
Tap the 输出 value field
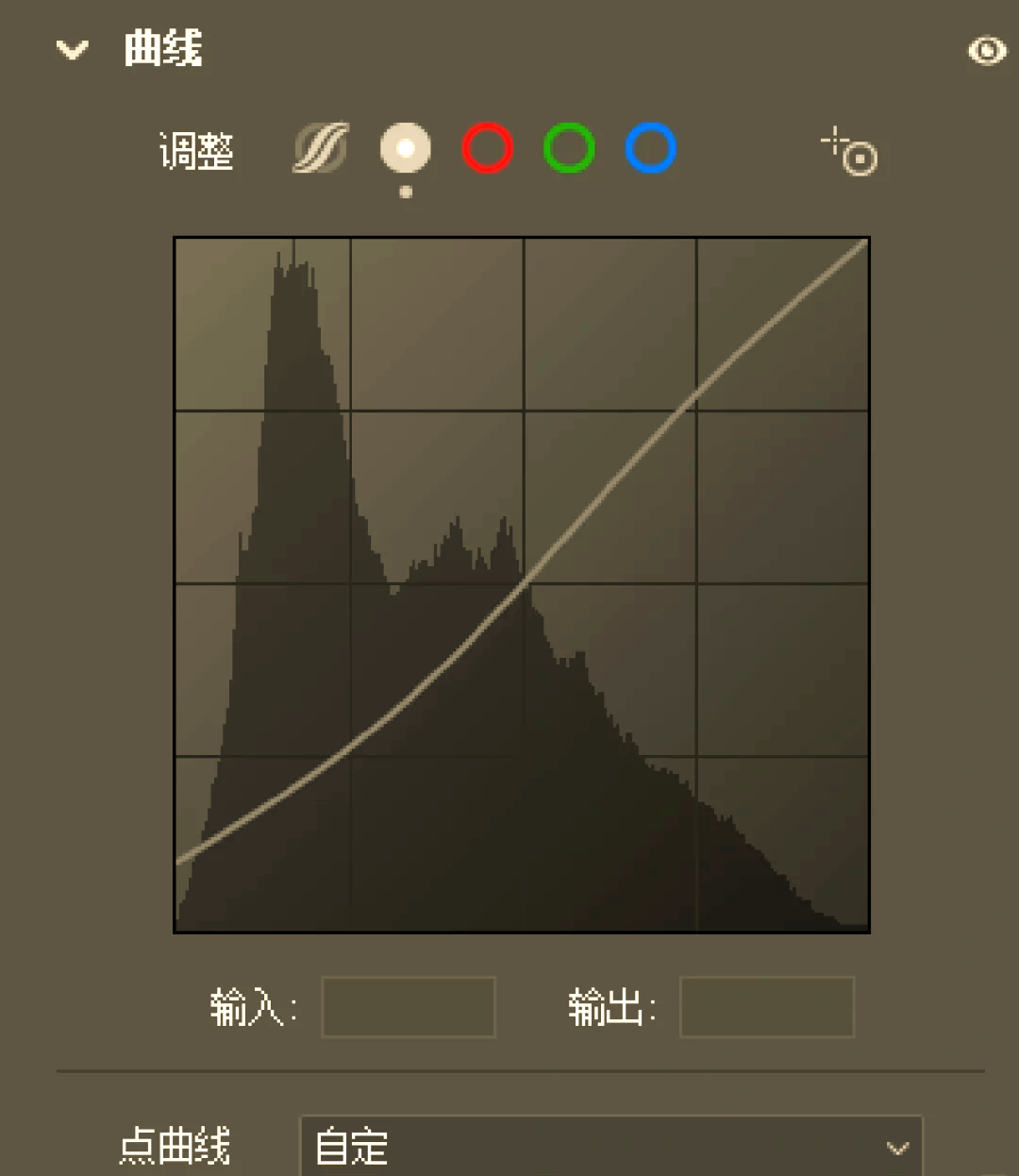(767, 1007)
